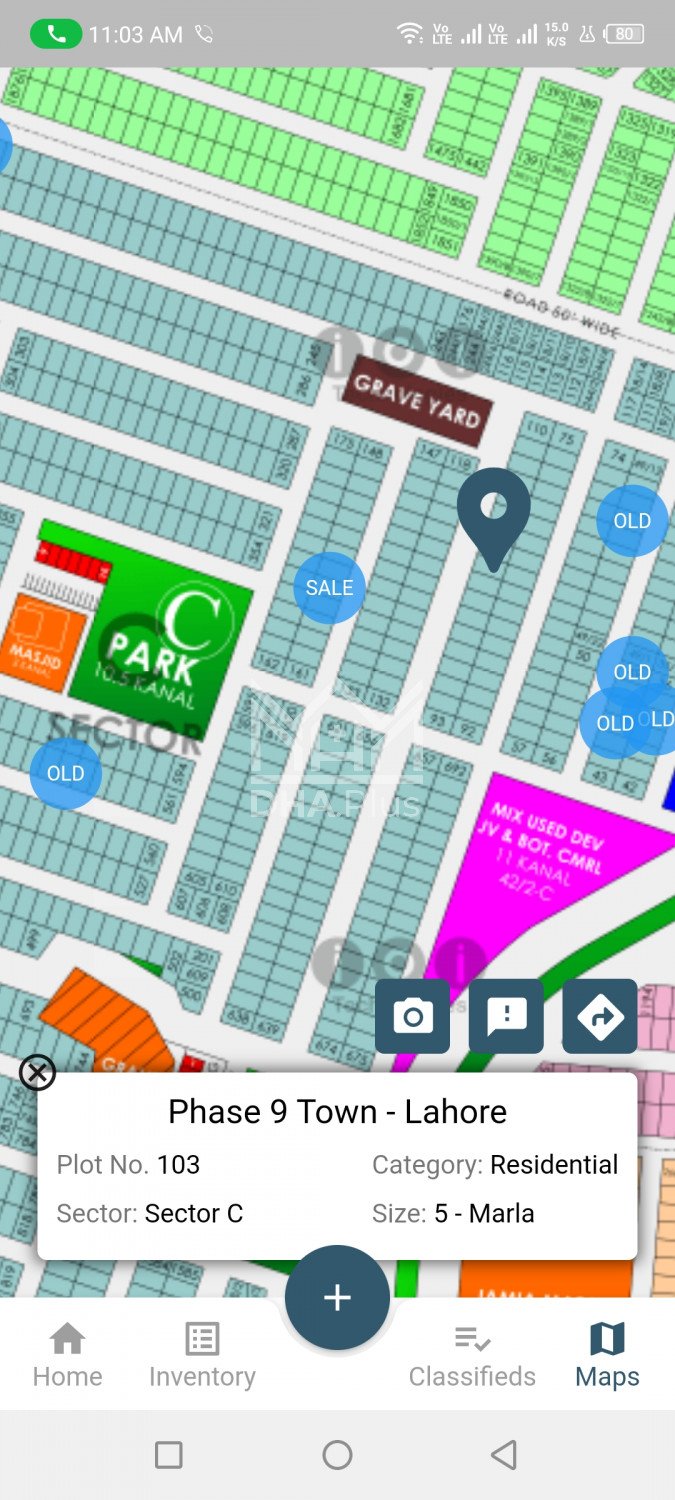Viewport: 675px width, 1500px height.
Task: Go to the Classifieds tab
Action: 472,1355
